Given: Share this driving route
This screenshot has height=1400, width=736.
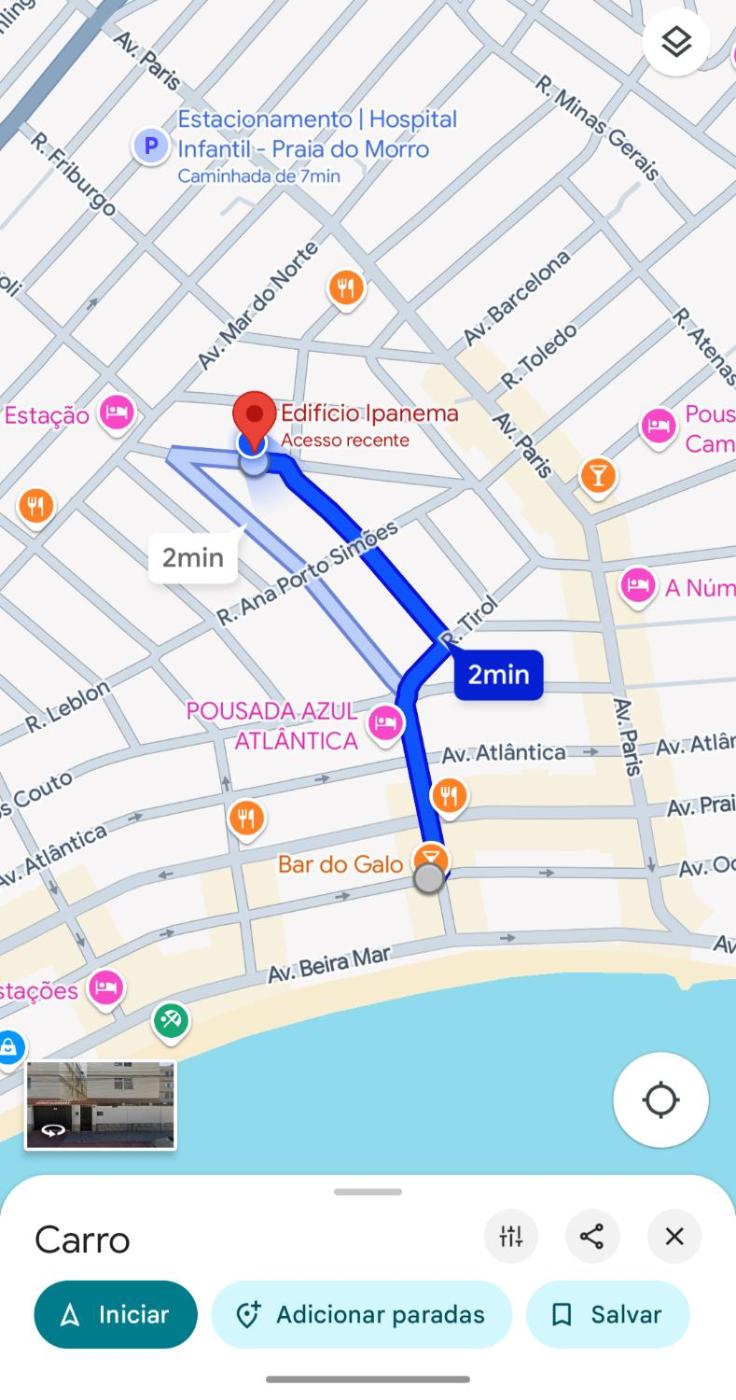Looking at the screenshot, I should point(592,1237).
